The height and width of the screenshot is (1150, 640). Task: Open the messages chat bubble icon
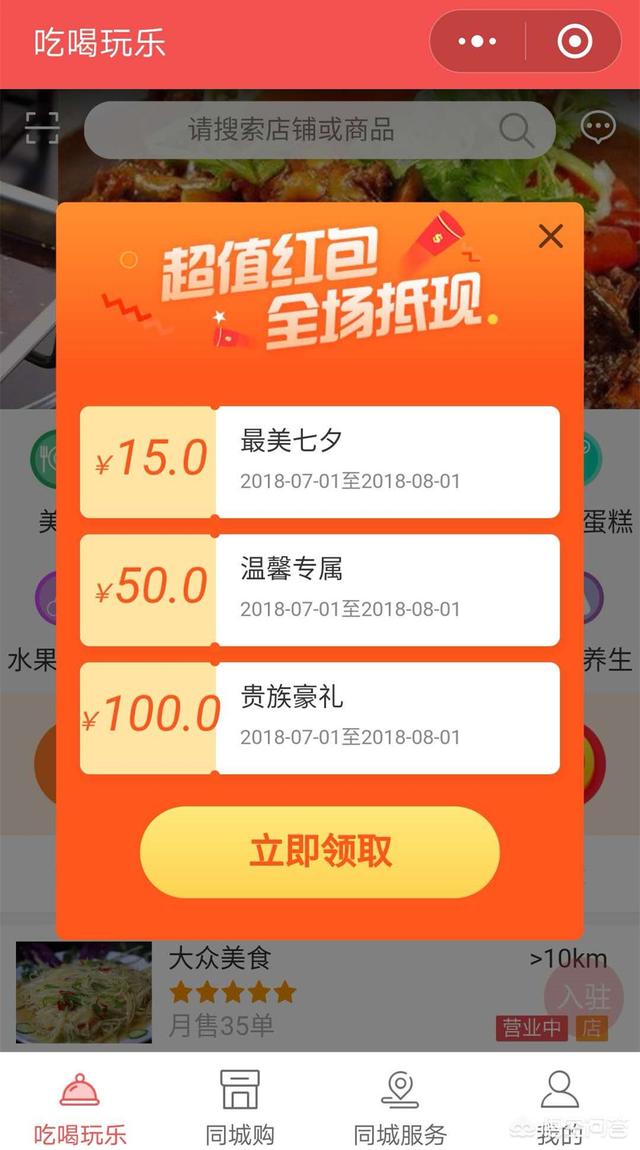click(598, 128)
